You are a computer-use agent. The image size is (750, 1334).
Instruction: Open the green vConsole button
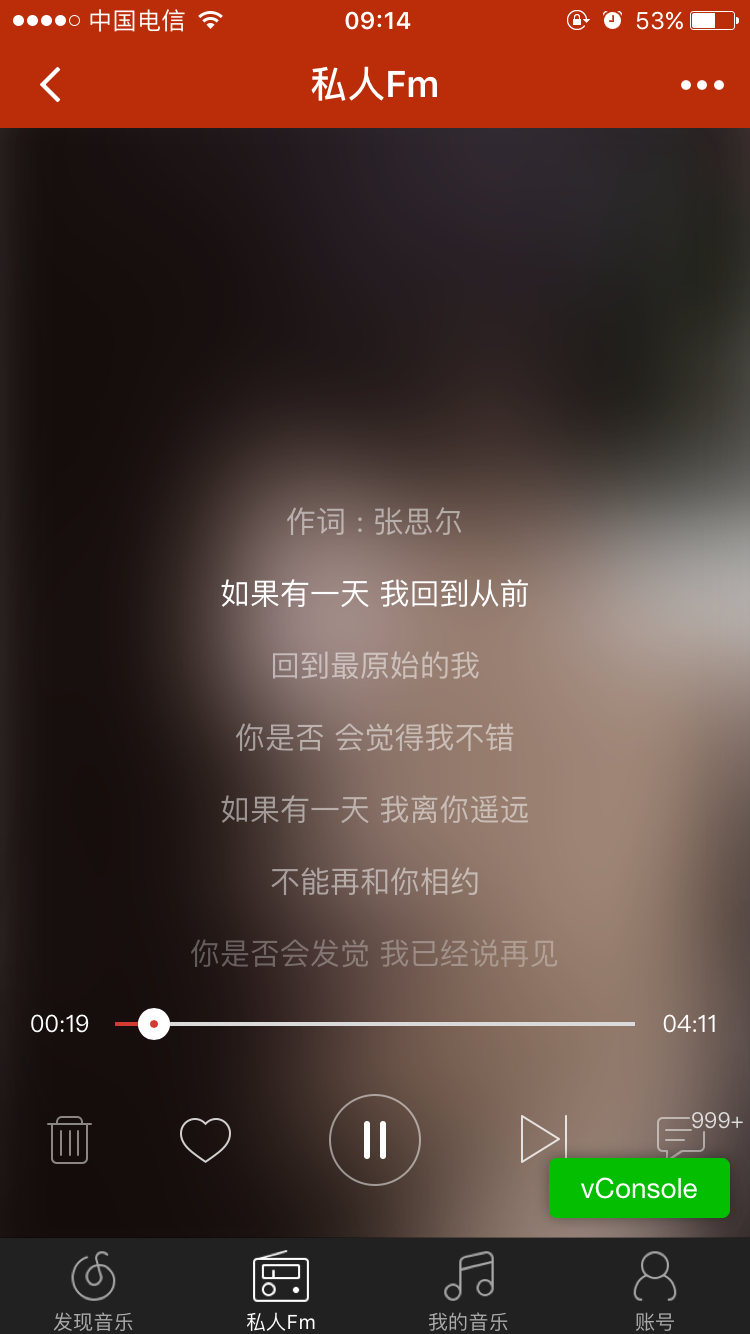[639, 1188]
